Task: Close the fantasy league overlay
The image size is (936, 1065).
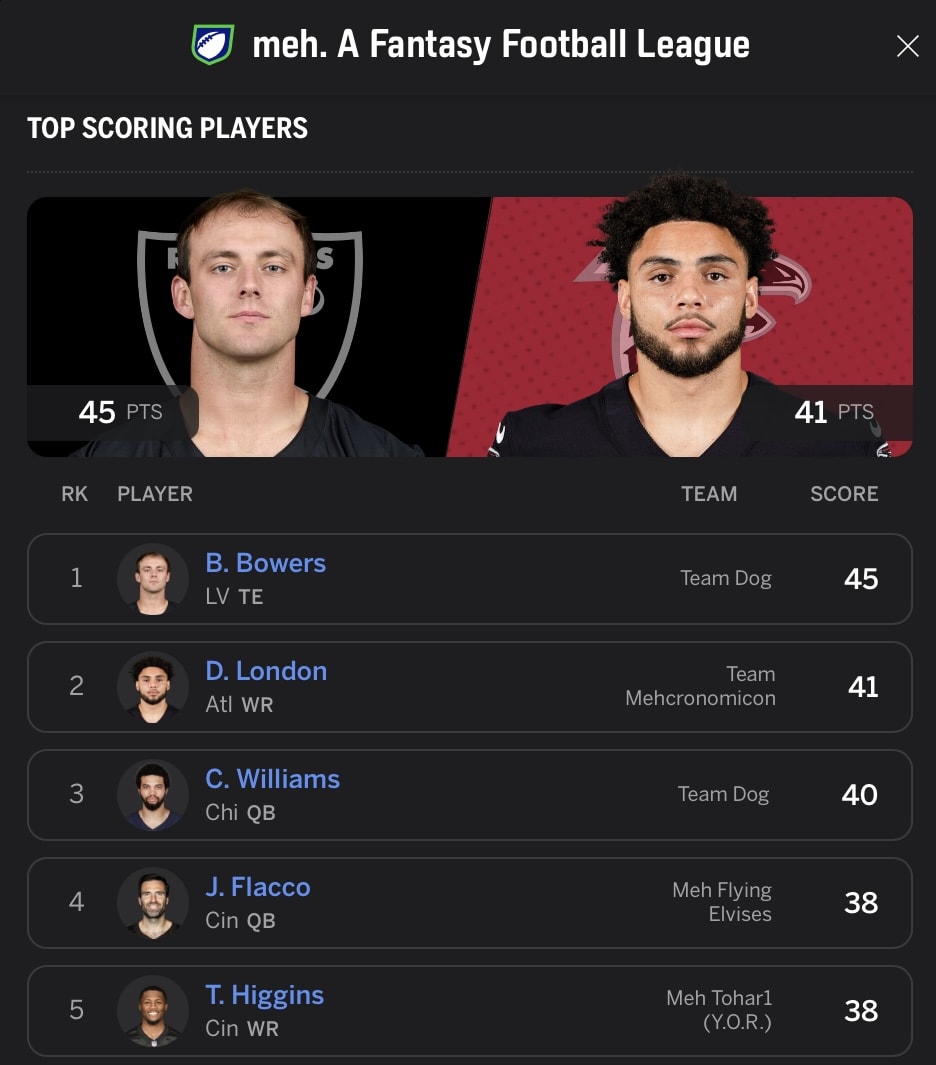Action: 907,46
